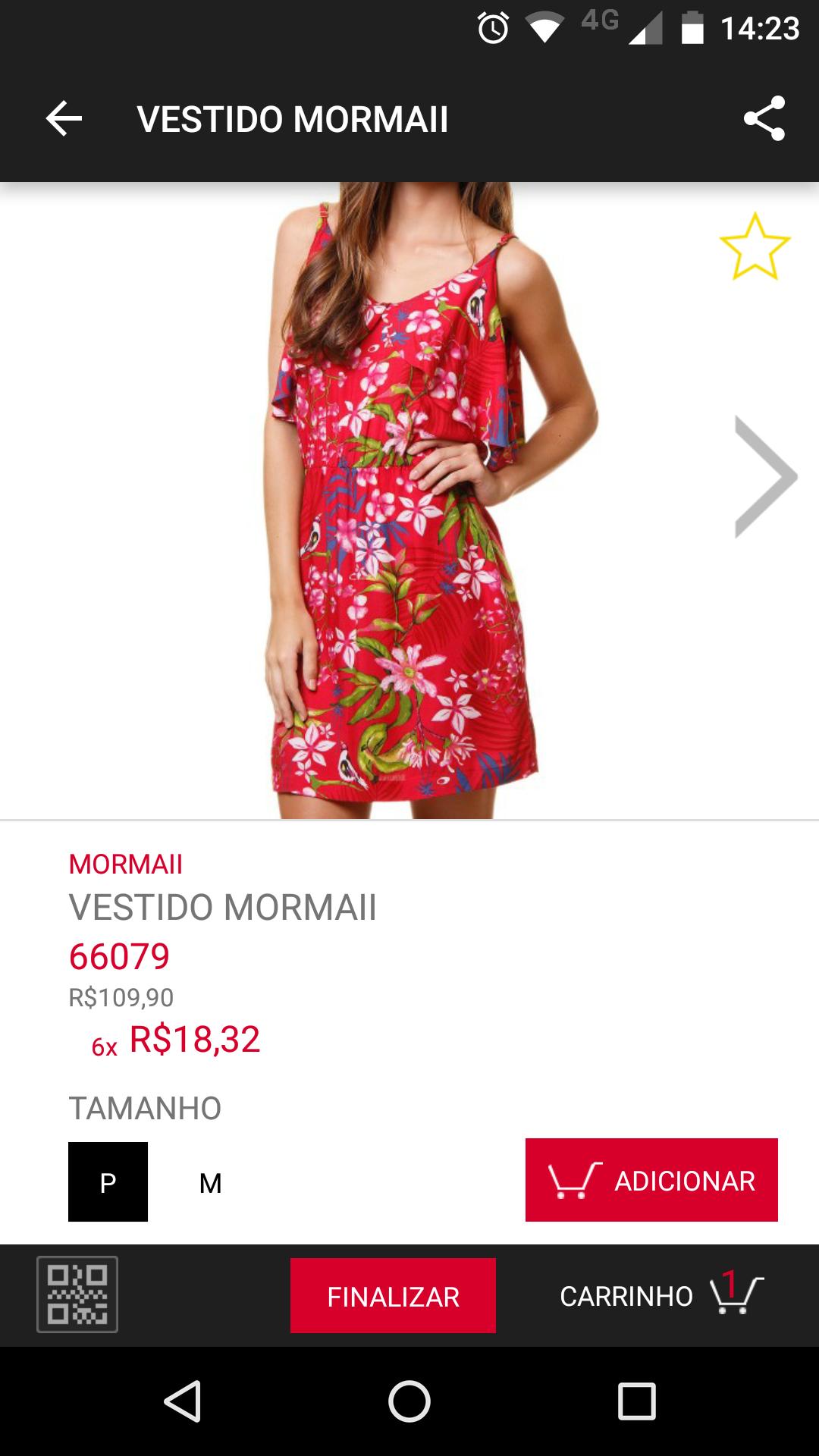Viewport: 819px width, 1456px height.
Task: Tap the system home button
Action: pyautogui.click(x=409, y=1401)
